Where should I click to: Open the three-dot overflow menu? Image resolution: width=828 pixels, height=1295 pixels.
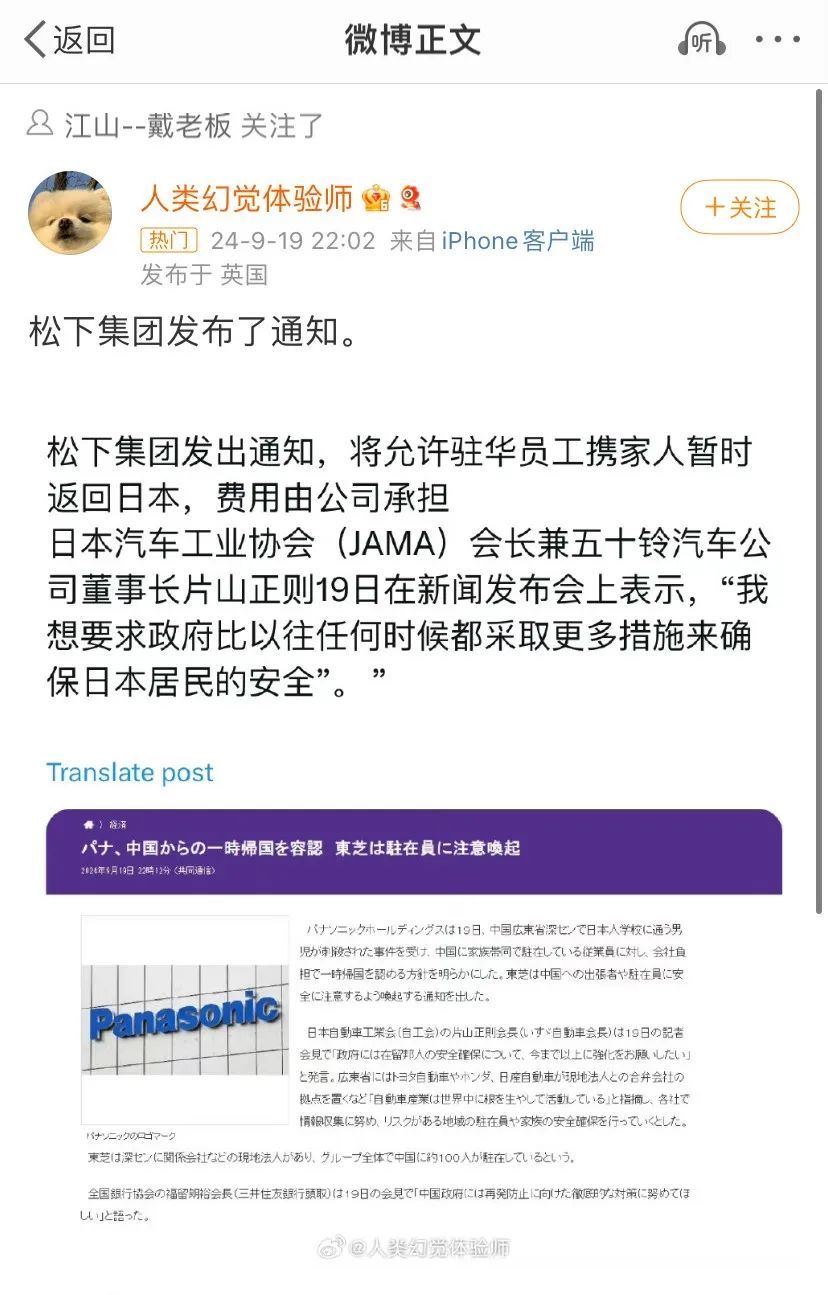point(777,40)
